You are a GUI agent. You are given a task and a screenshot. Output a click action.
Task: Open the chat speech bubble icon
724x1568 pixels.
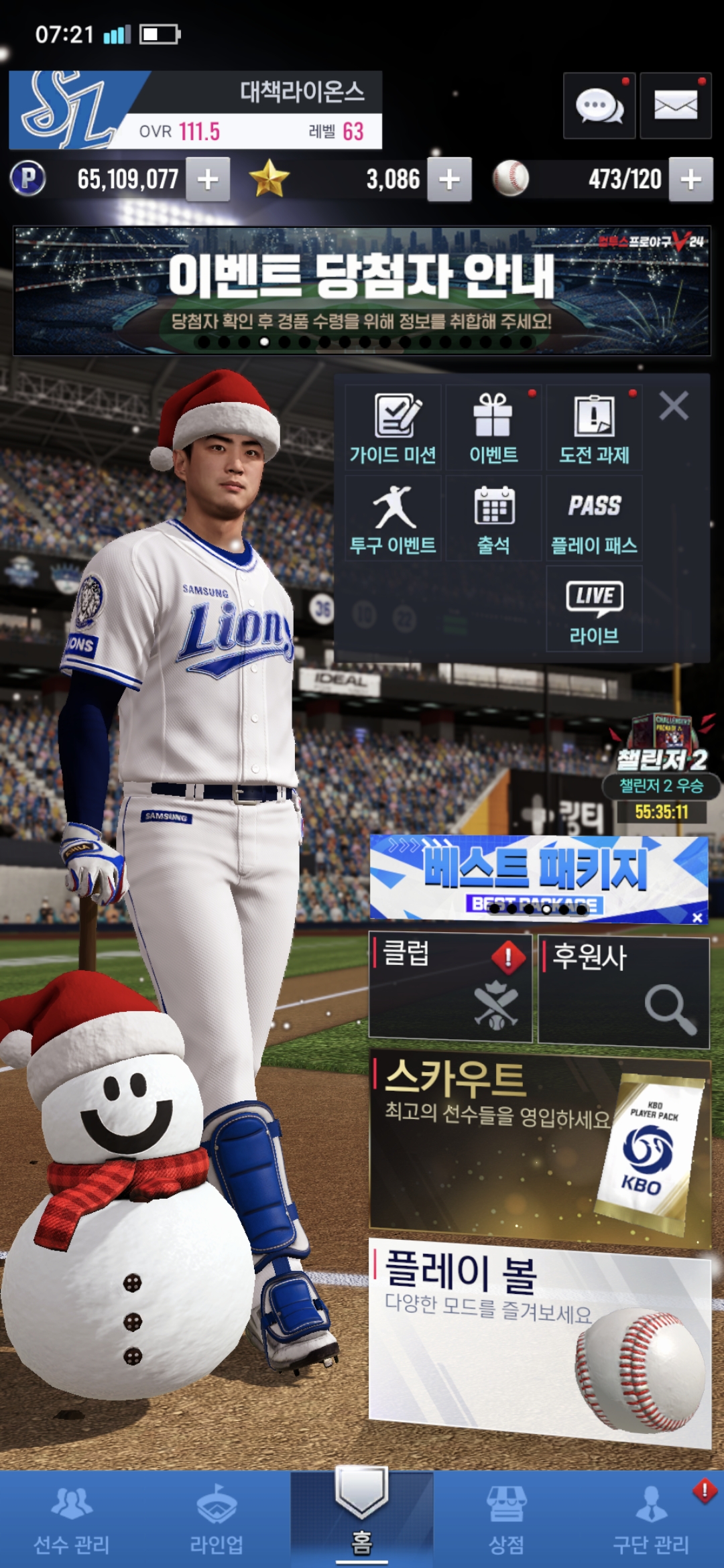point(599,106)
